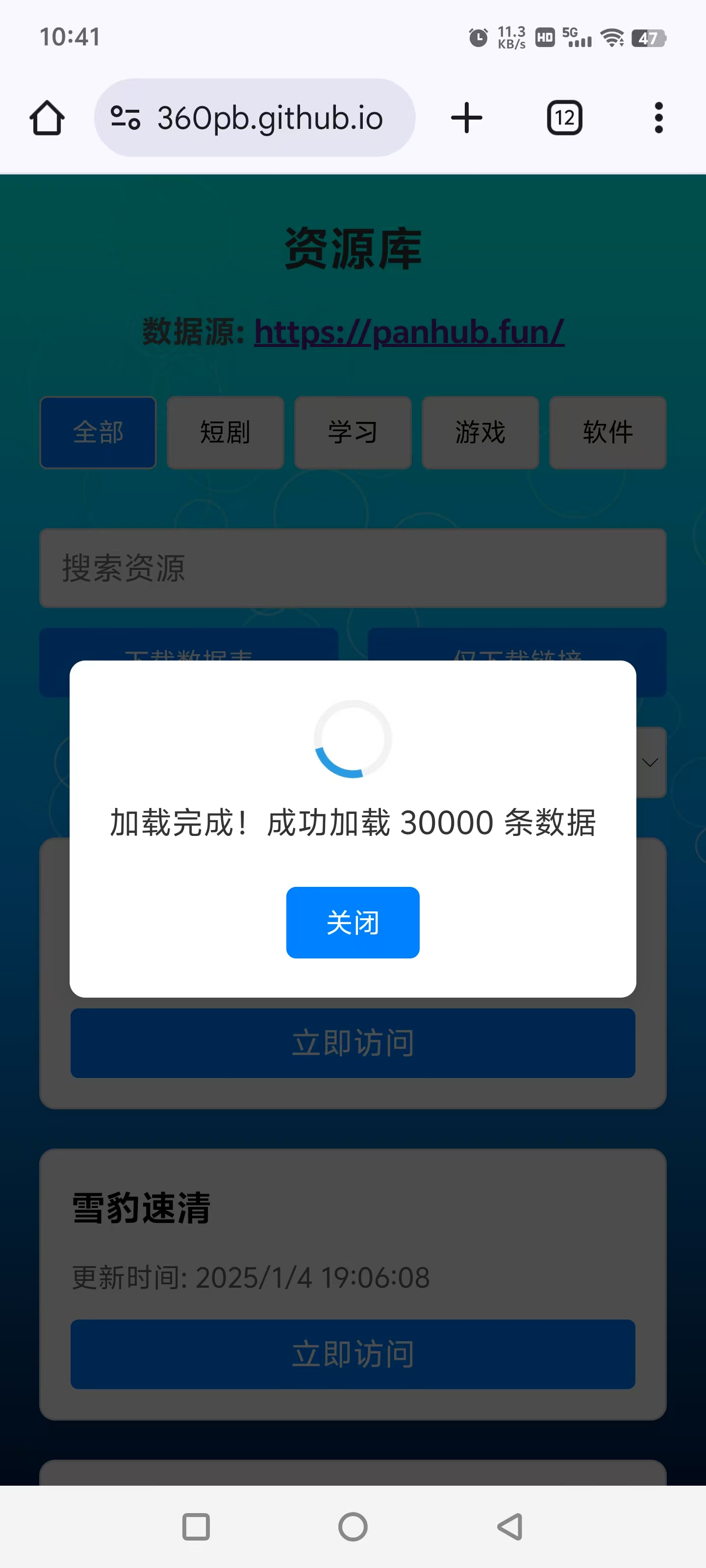Switch to the 短剧 category
The image size is (706, 1568).
click(226, 433)
